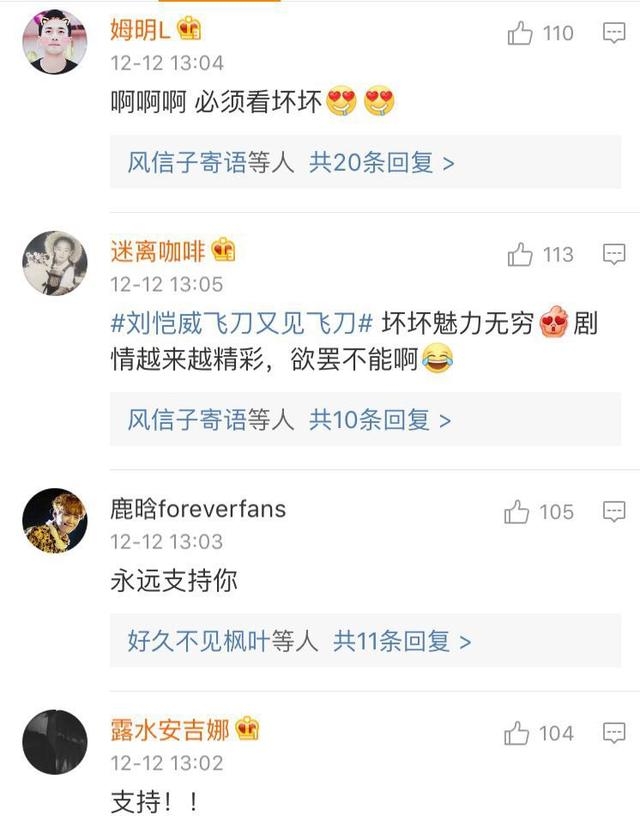
Task: Open 露水安吉娜's username profile
Action: [170, 730]
